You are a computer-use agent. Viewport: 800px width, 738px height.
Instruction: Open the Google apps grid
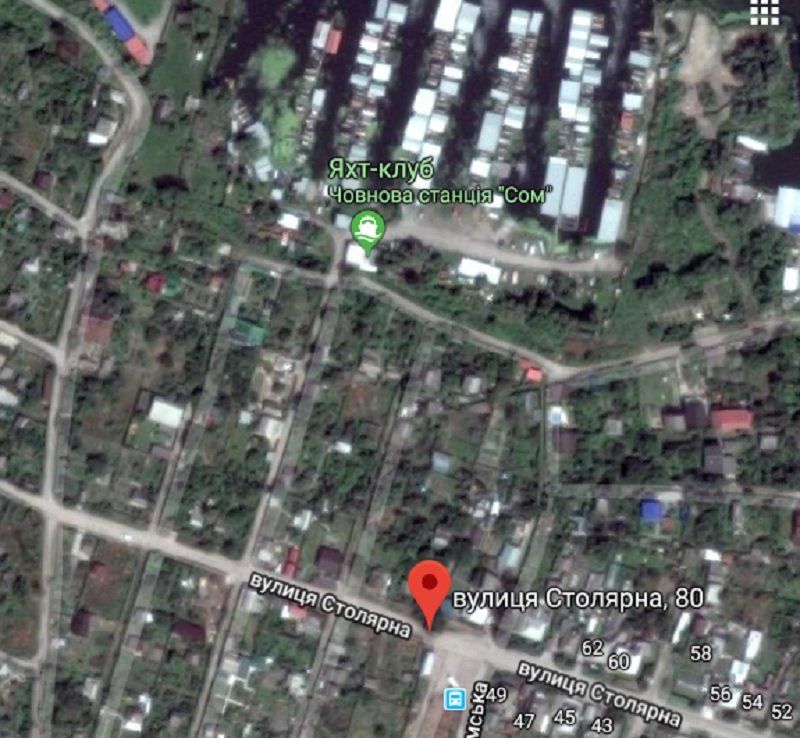764,13
